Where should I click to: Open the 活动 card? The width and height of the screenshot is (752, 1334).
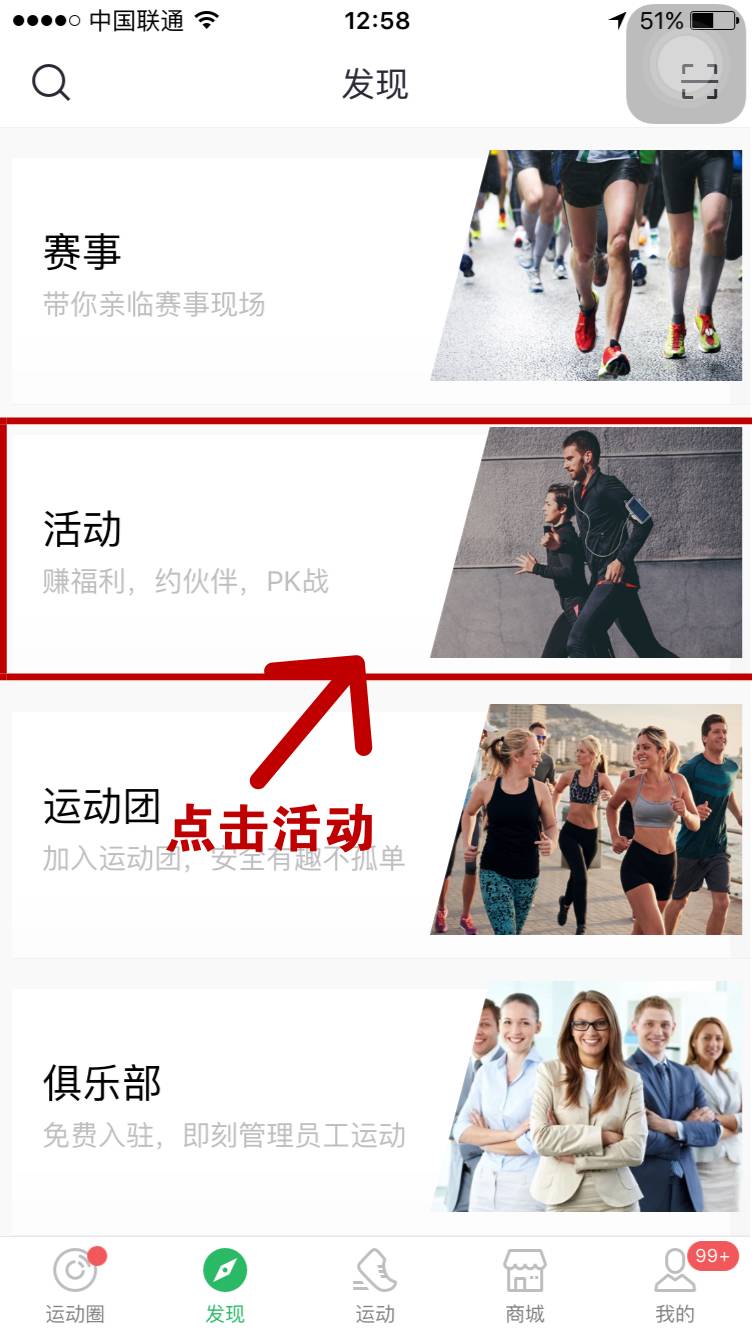click(x=376, y=545)
